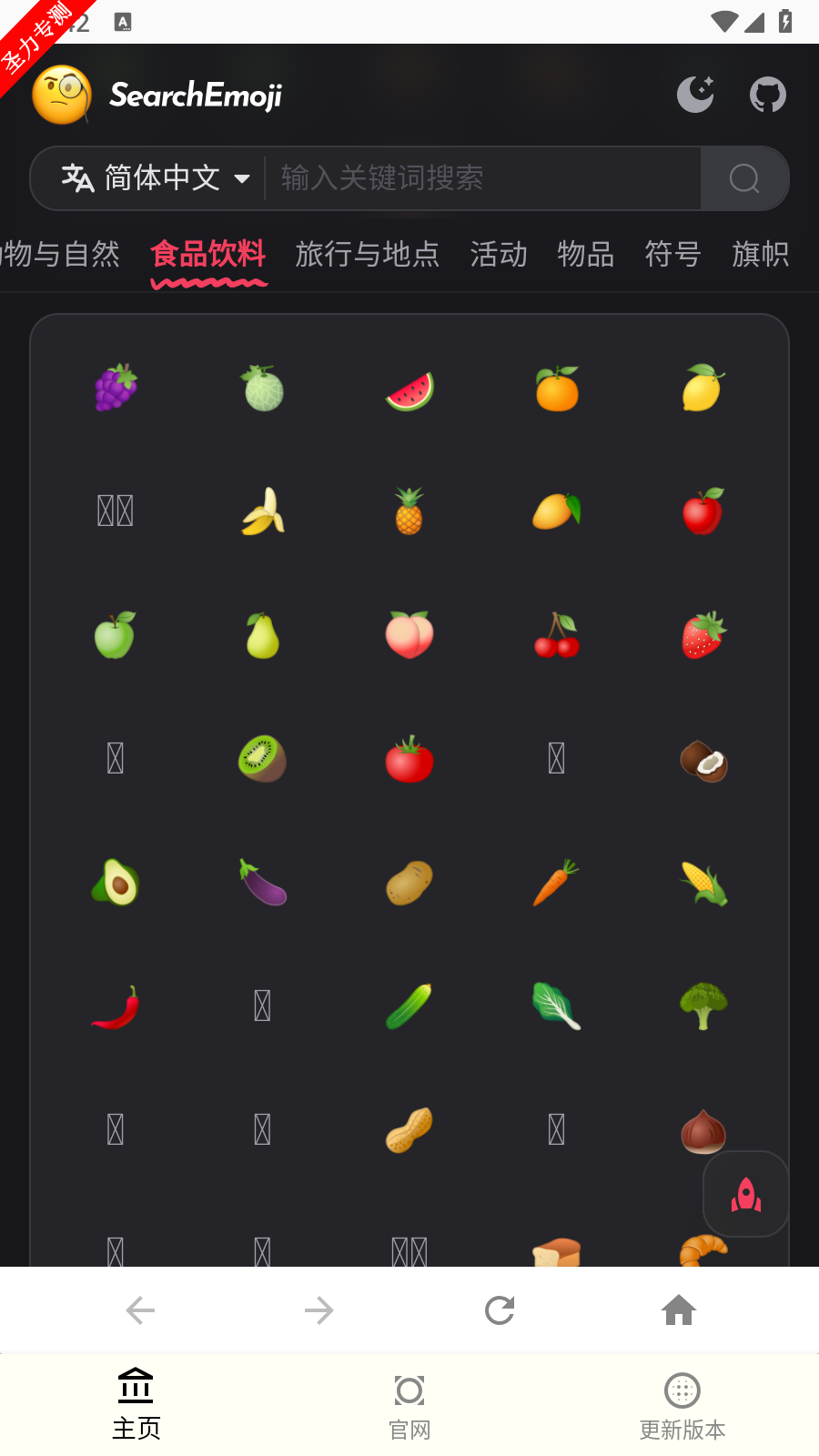Toggle dark mode with the moon icon
The width and height of the screenshot is (819, 1456).
(x=695, y=95)
